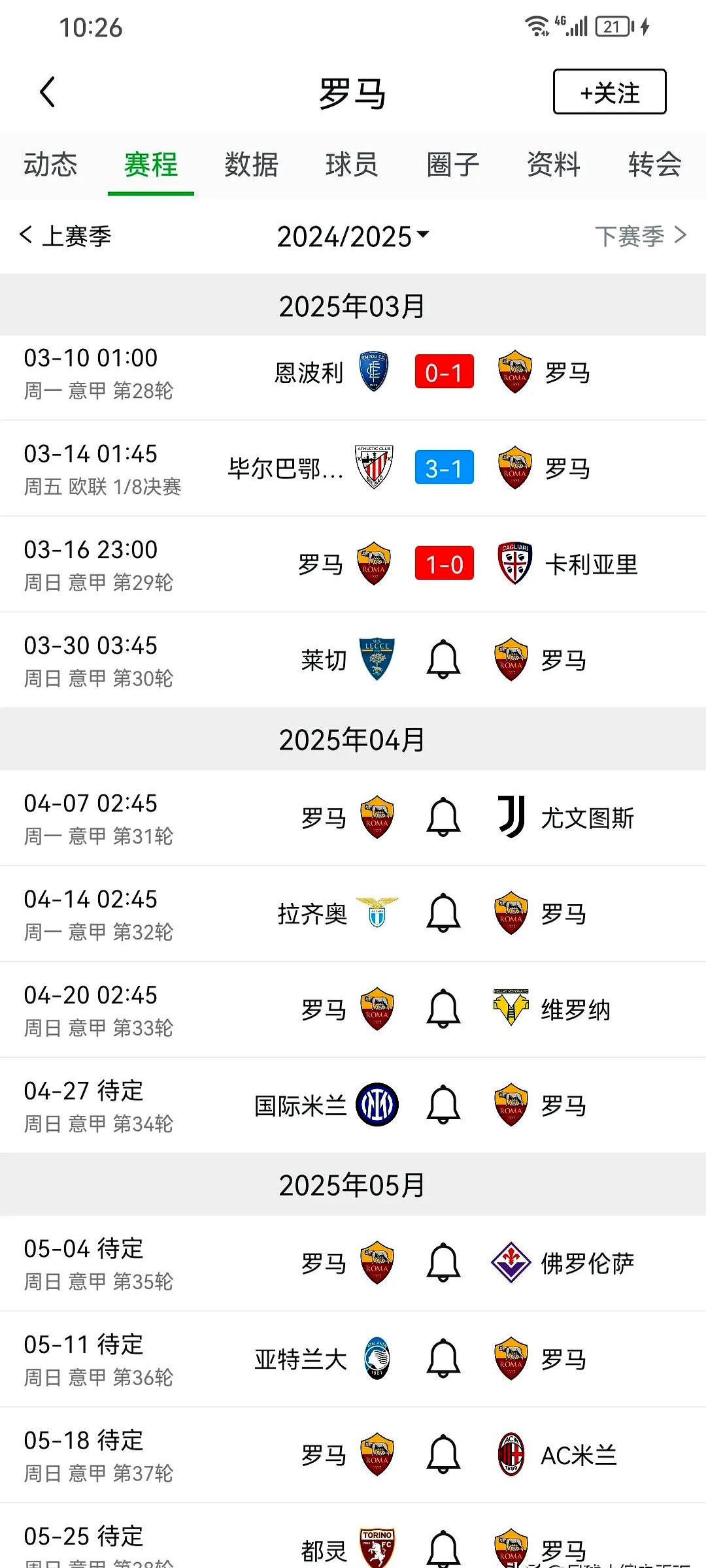Screen dimensions: 706x1568
Task: Open the 2024/2025 season dropdown
Action: [353, 237]
